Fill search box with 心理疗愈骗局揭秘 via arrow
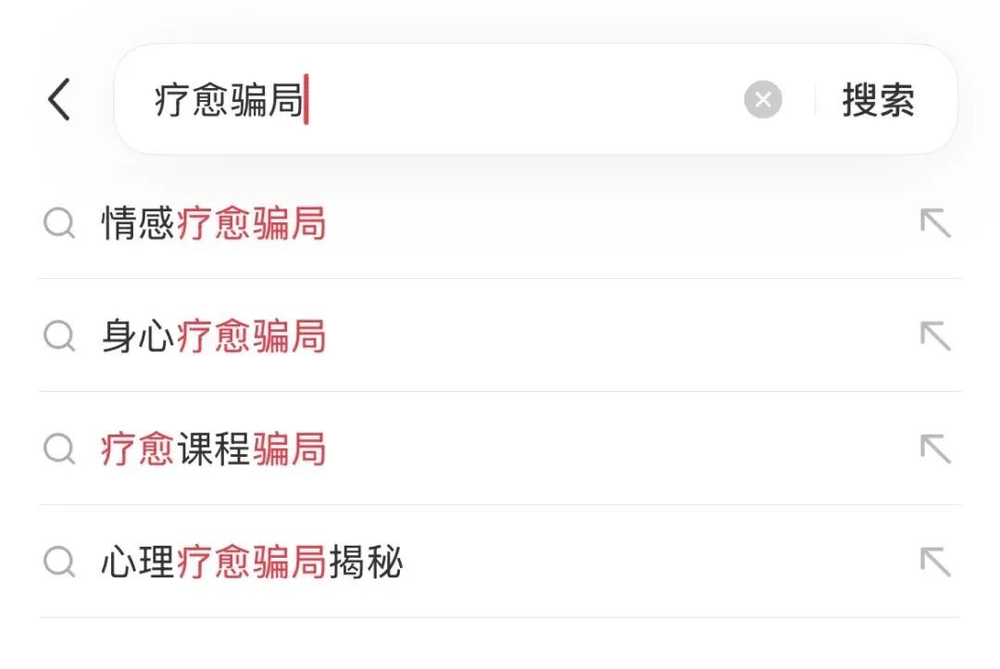1000x669 pixels. [935, 563]
